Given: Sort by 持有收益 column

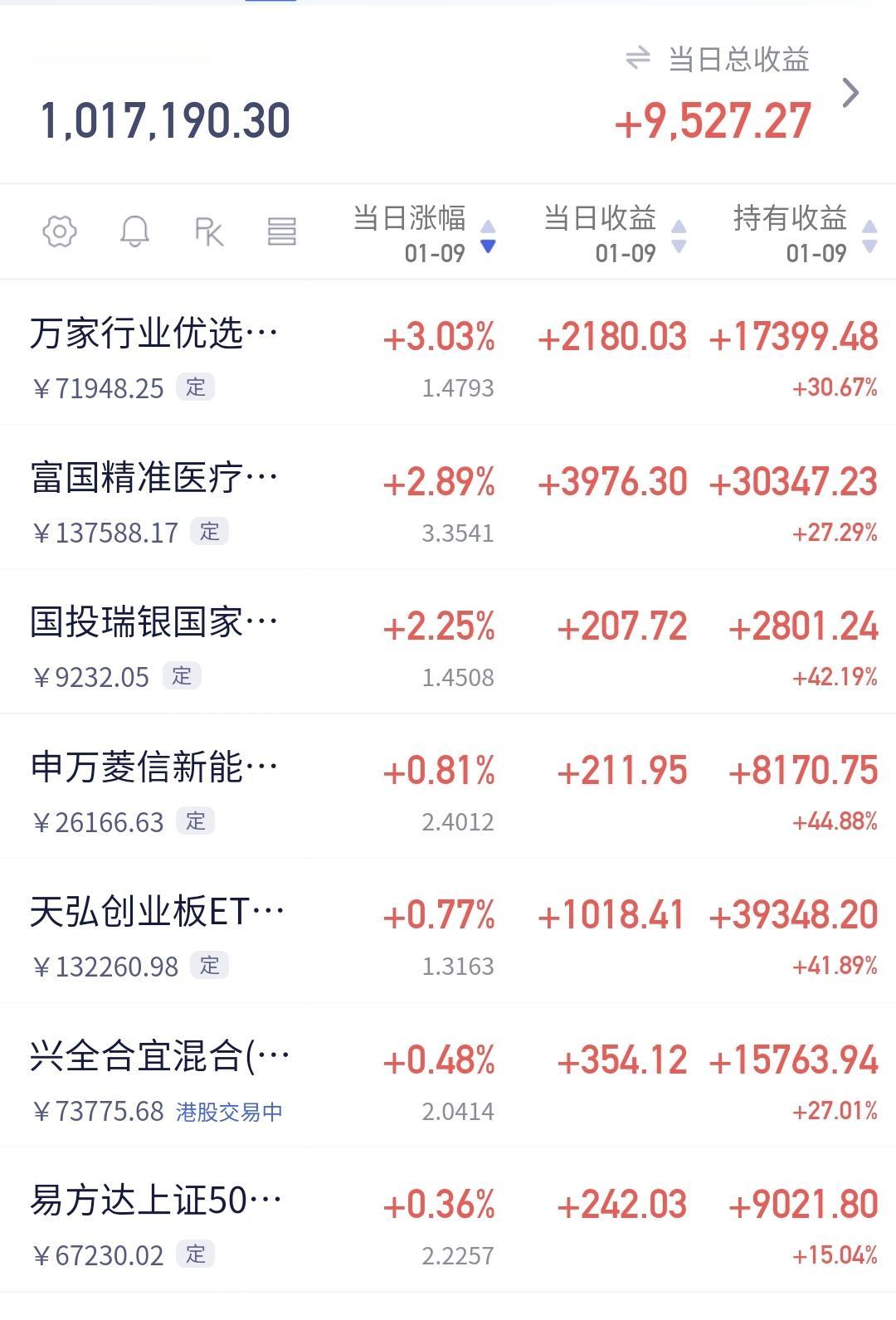Looking at the screenshot, I should 803,232.
